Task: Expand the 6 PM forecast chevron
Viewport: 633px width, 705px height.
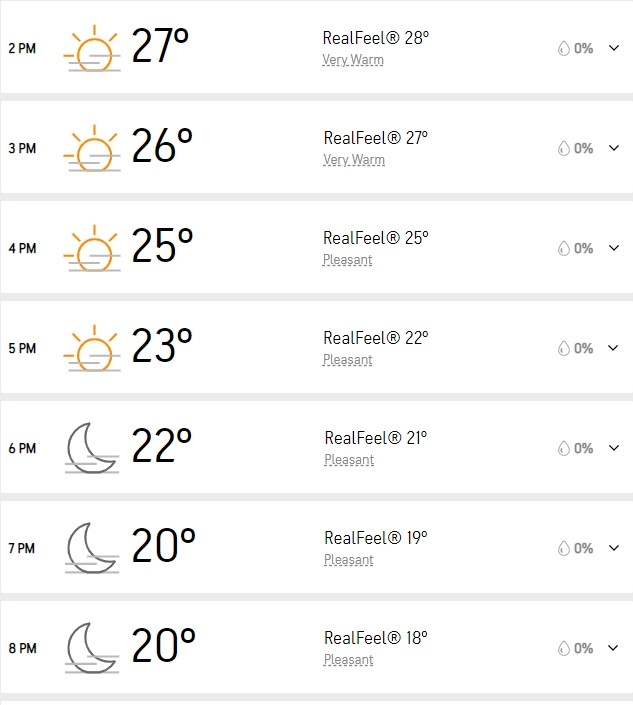Action: 614,448
